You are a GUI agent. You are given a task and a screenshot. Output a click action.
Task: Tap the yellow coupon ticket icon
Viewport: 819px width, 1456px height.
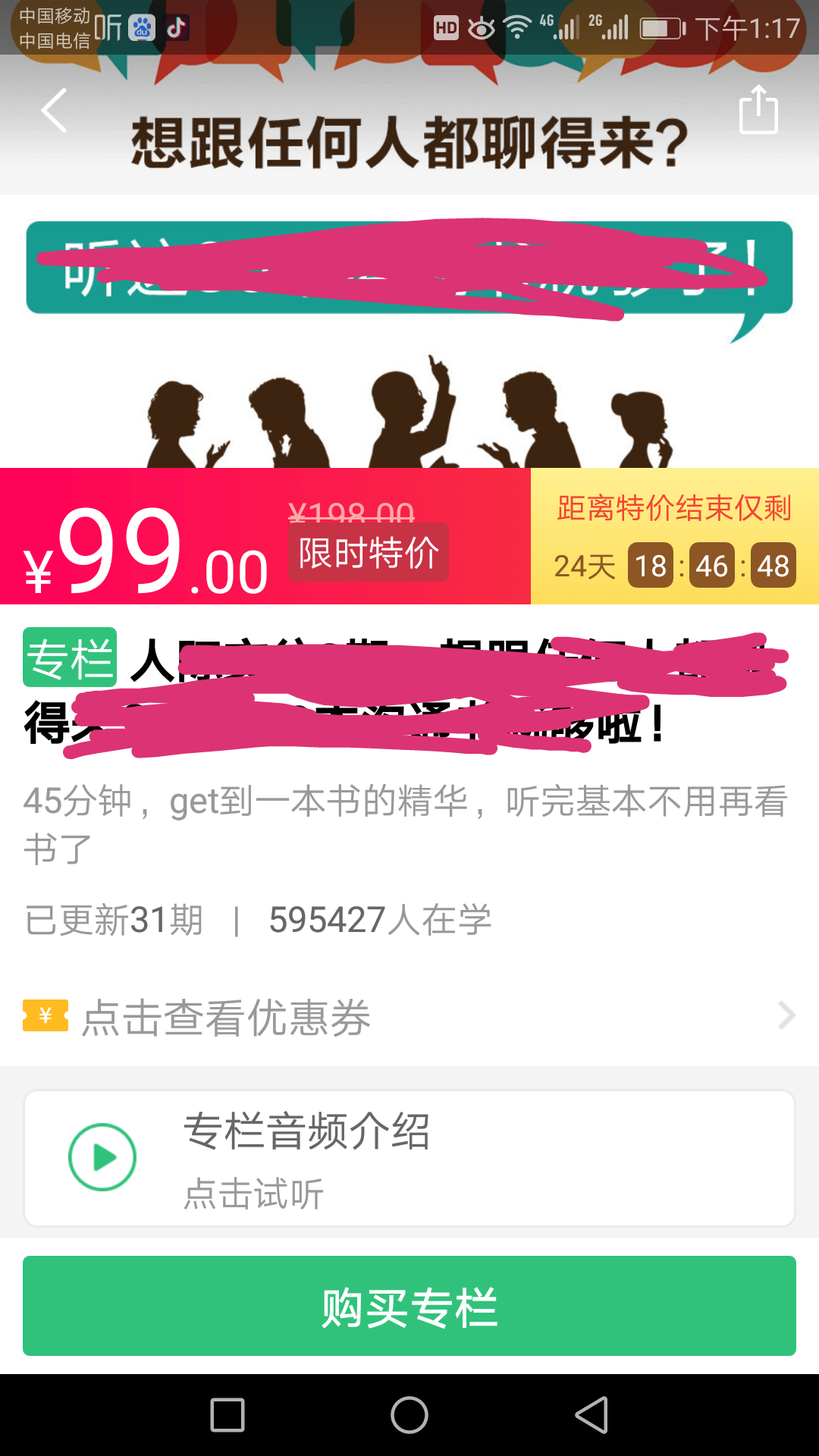[x=43, y=1016]
